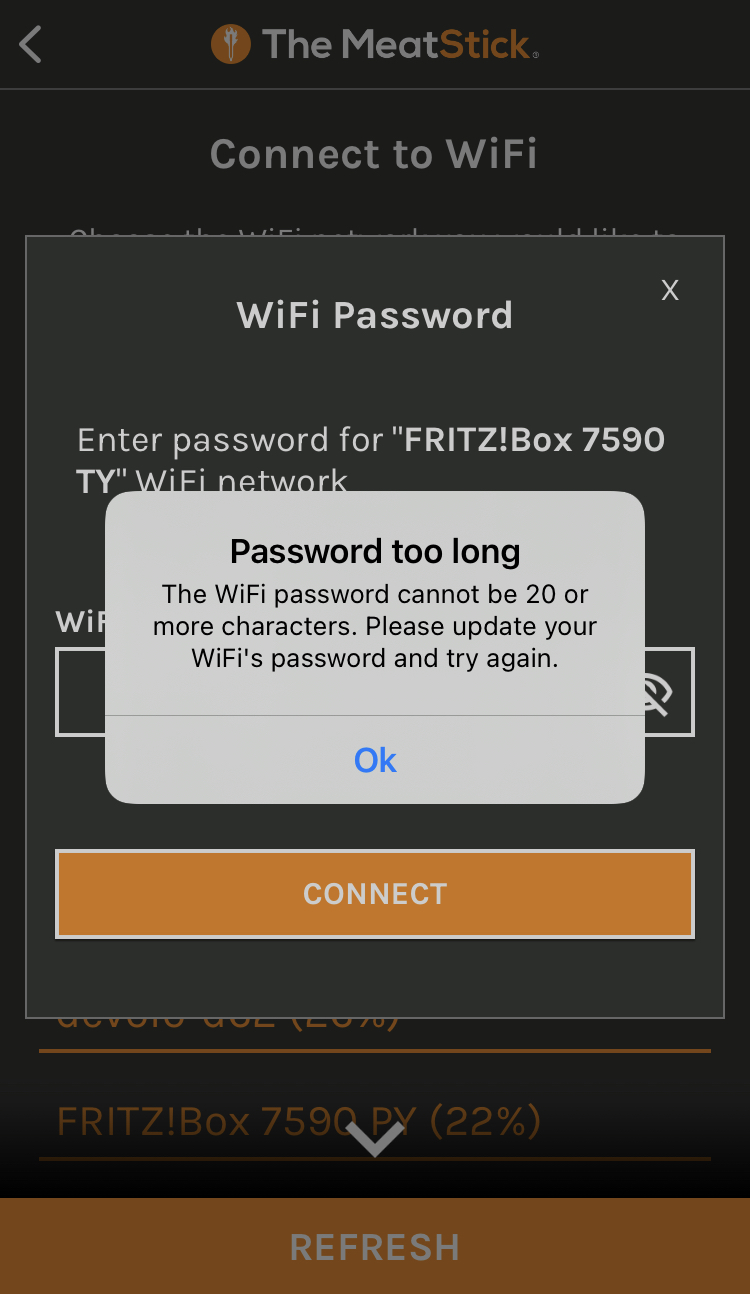Image resolution: width=750 pixels, height=1294 pixels.
Task: Toggle password visibility eye icon
Action: pyautogui.click(x=668, y=692)
